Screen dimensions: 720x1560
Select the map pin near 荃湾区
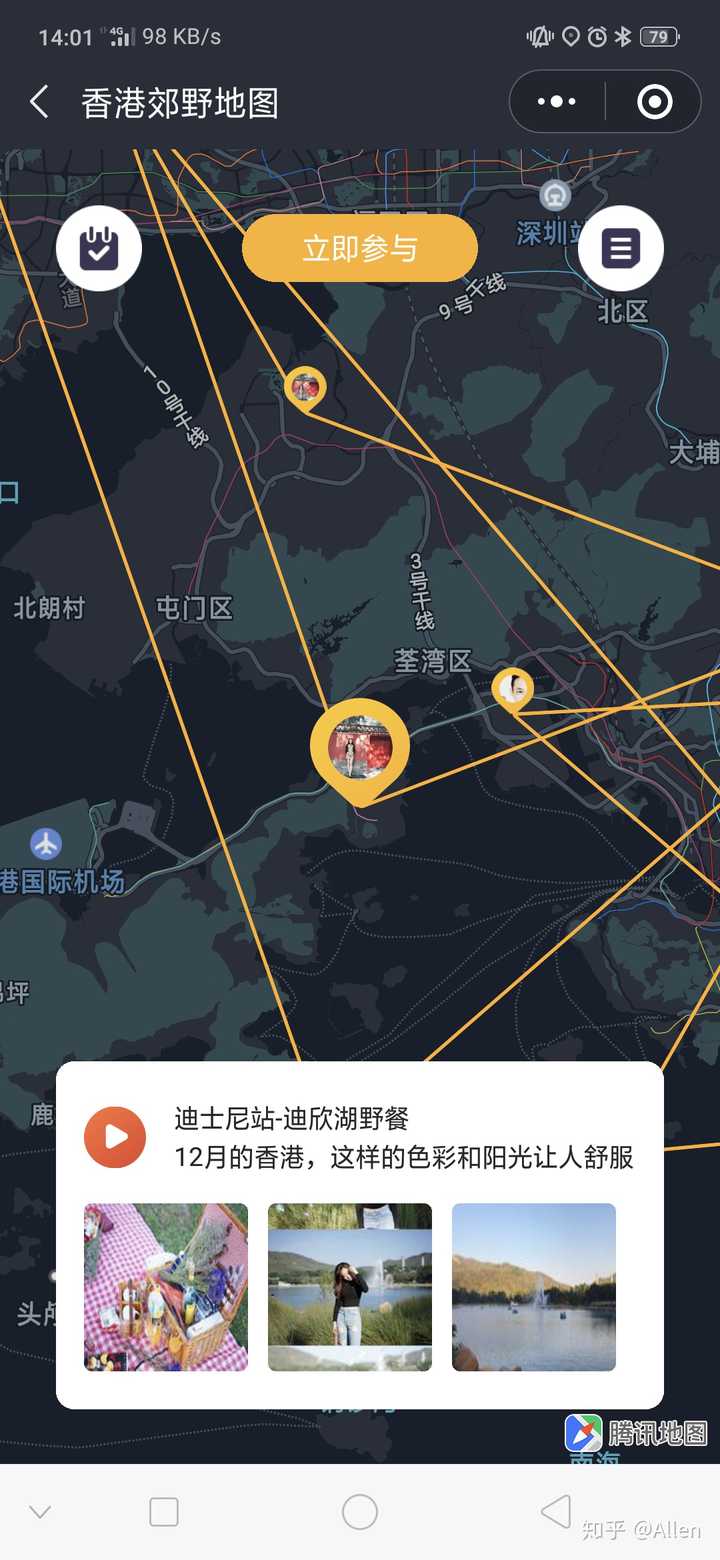(x=513, y=688)
